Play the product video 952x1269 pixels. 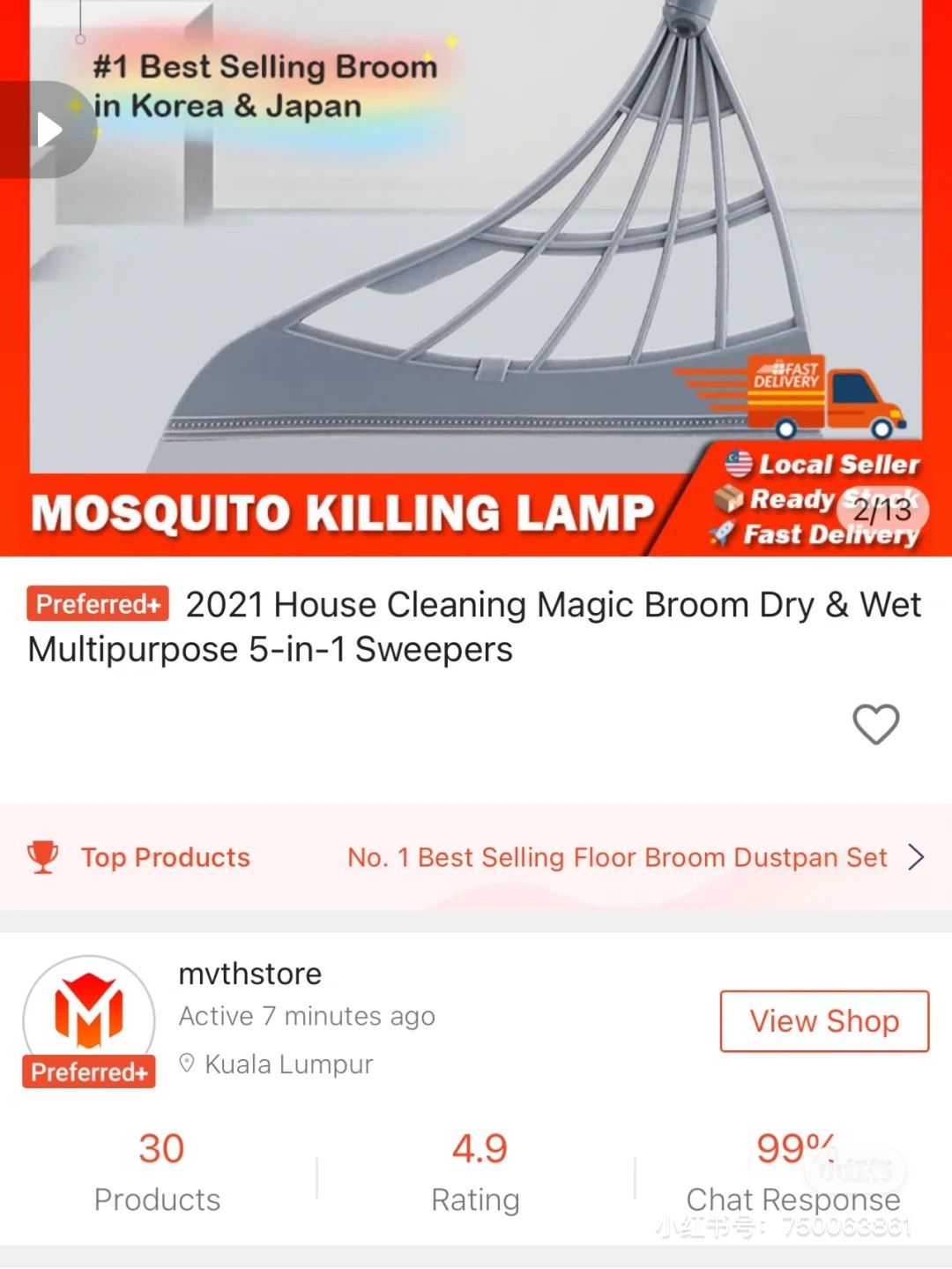tap(48, 131)
